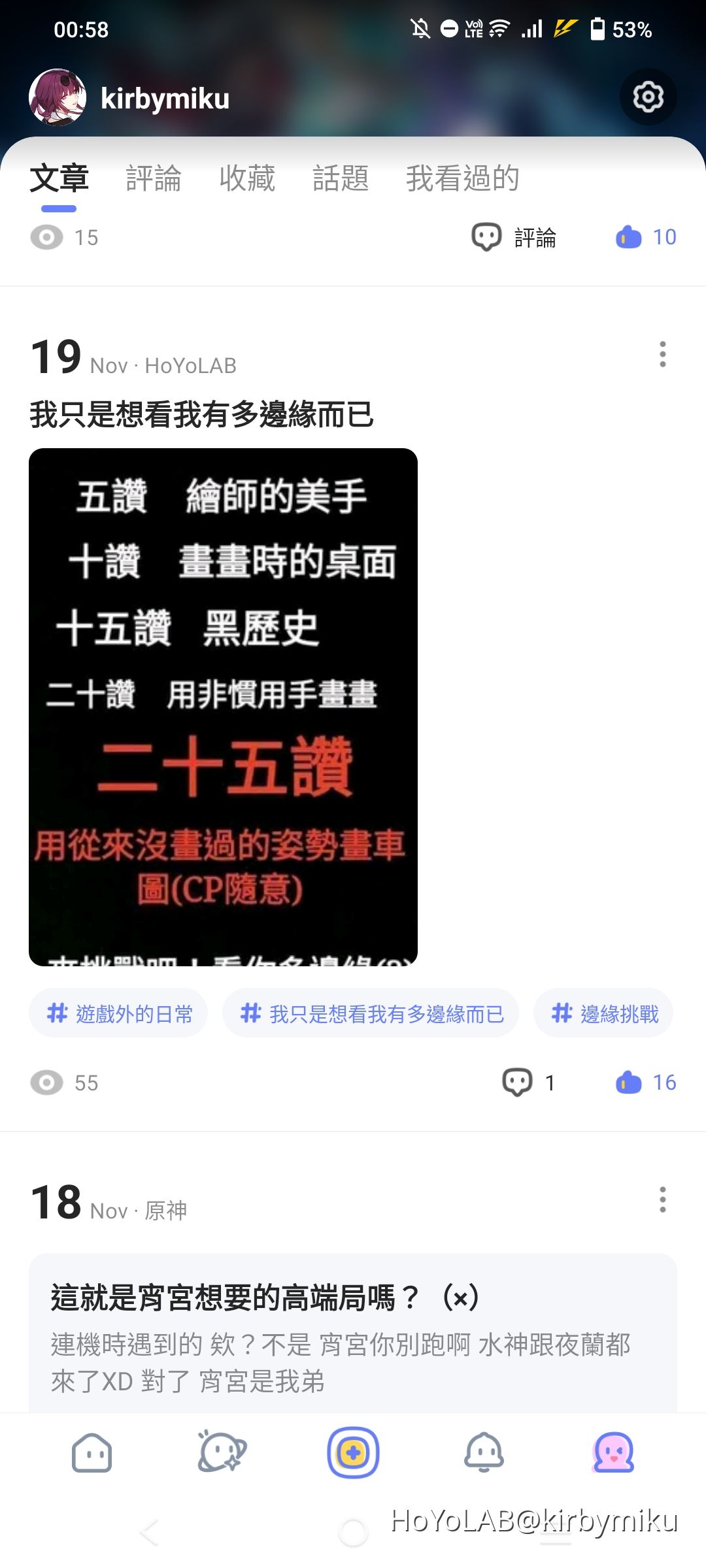Switch to the 話題 tab
706x1568 pixels.
[341, 178]
